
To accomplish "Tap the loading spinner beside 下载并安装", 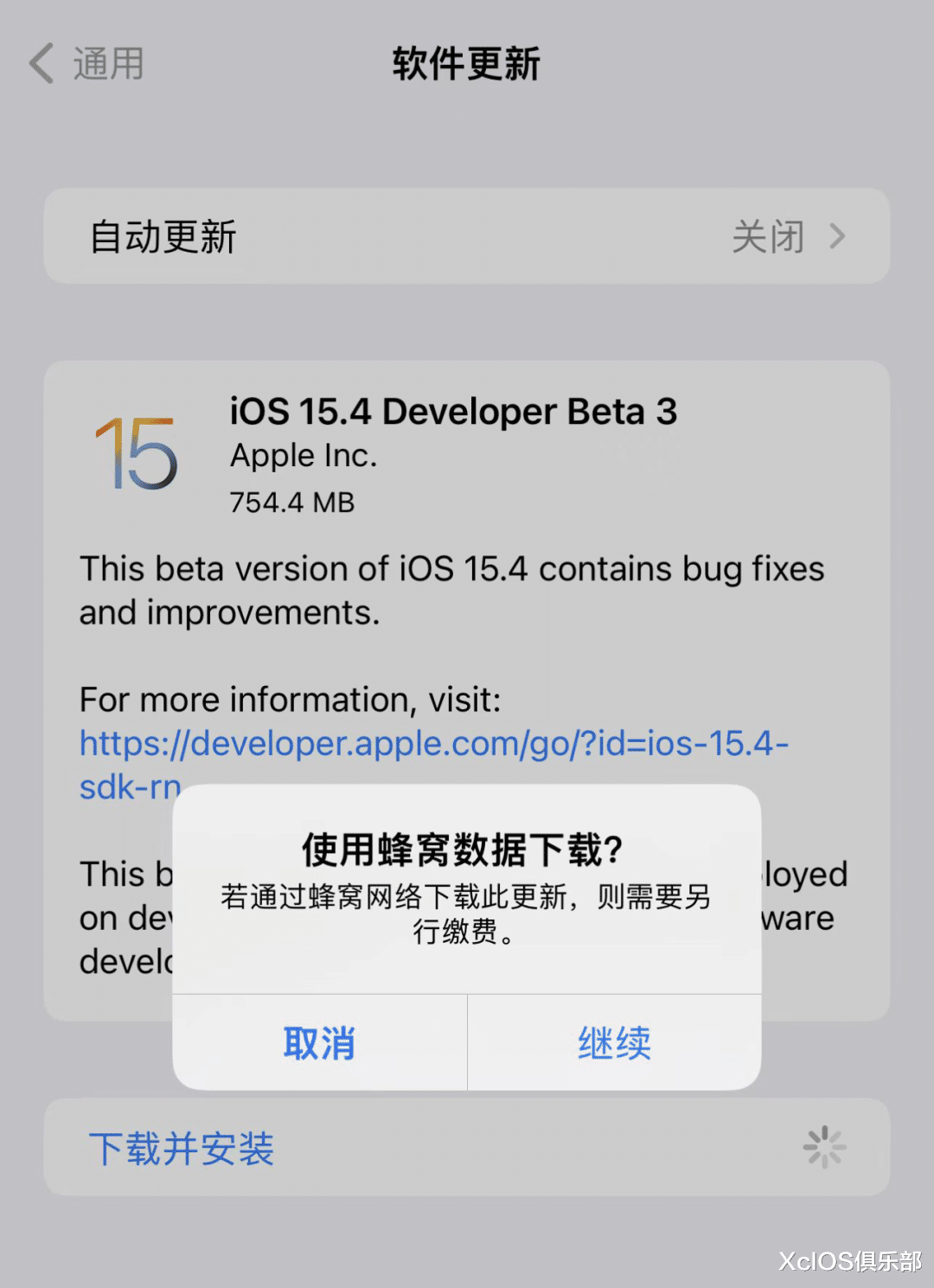I will tap(824, 1147).
